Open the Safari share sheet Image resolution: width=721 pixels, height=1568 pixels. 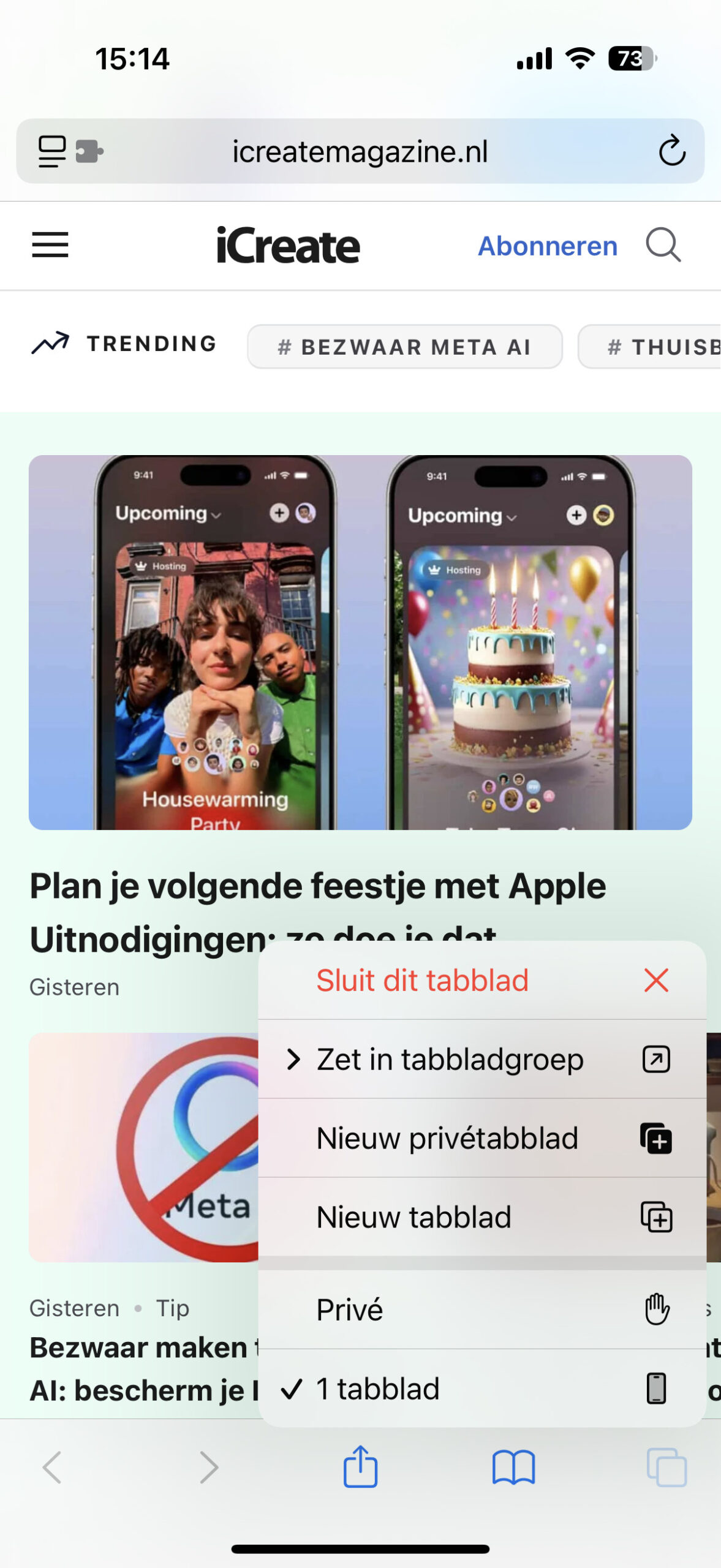coord(360,1468)
